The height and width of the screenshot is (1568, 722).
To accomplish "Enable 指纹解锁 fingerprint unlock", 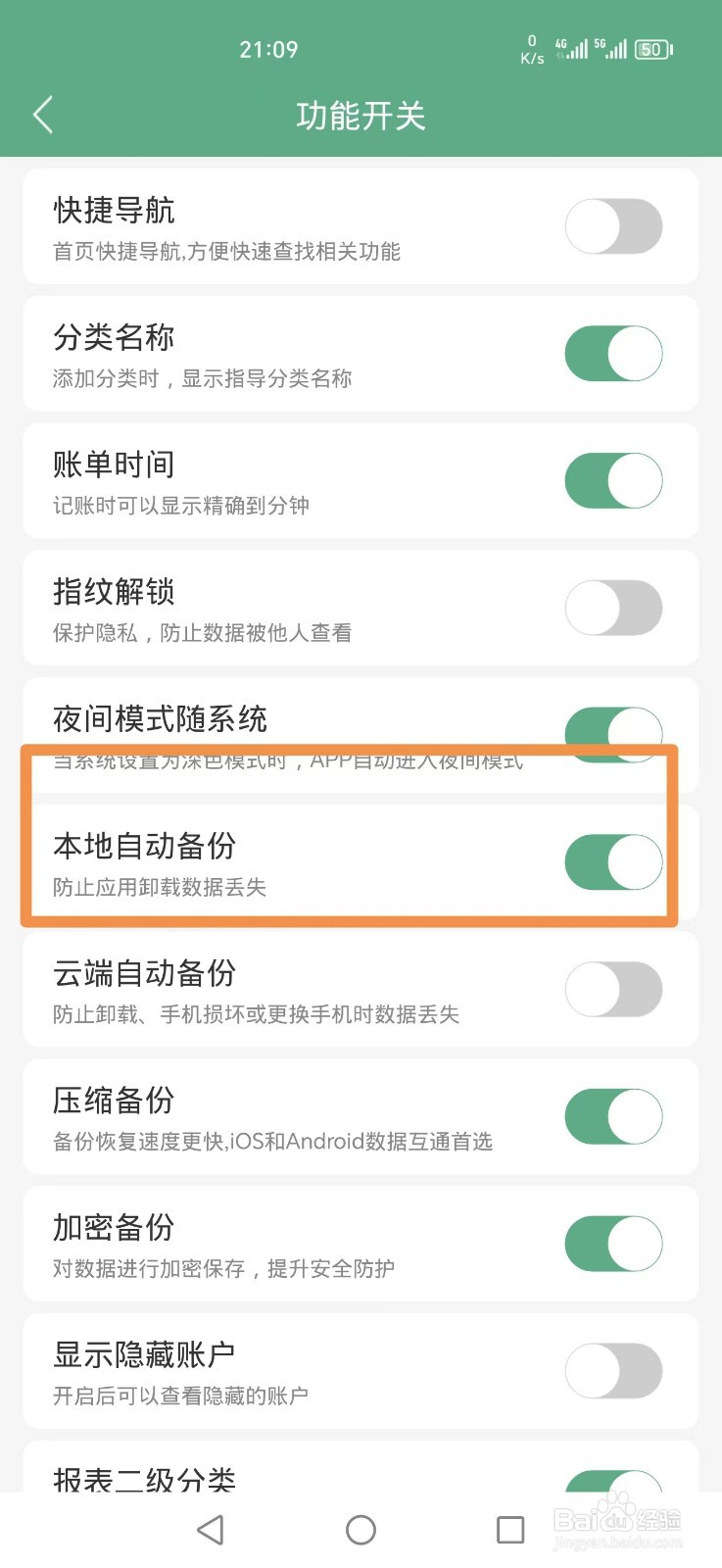I will (613, 608).
